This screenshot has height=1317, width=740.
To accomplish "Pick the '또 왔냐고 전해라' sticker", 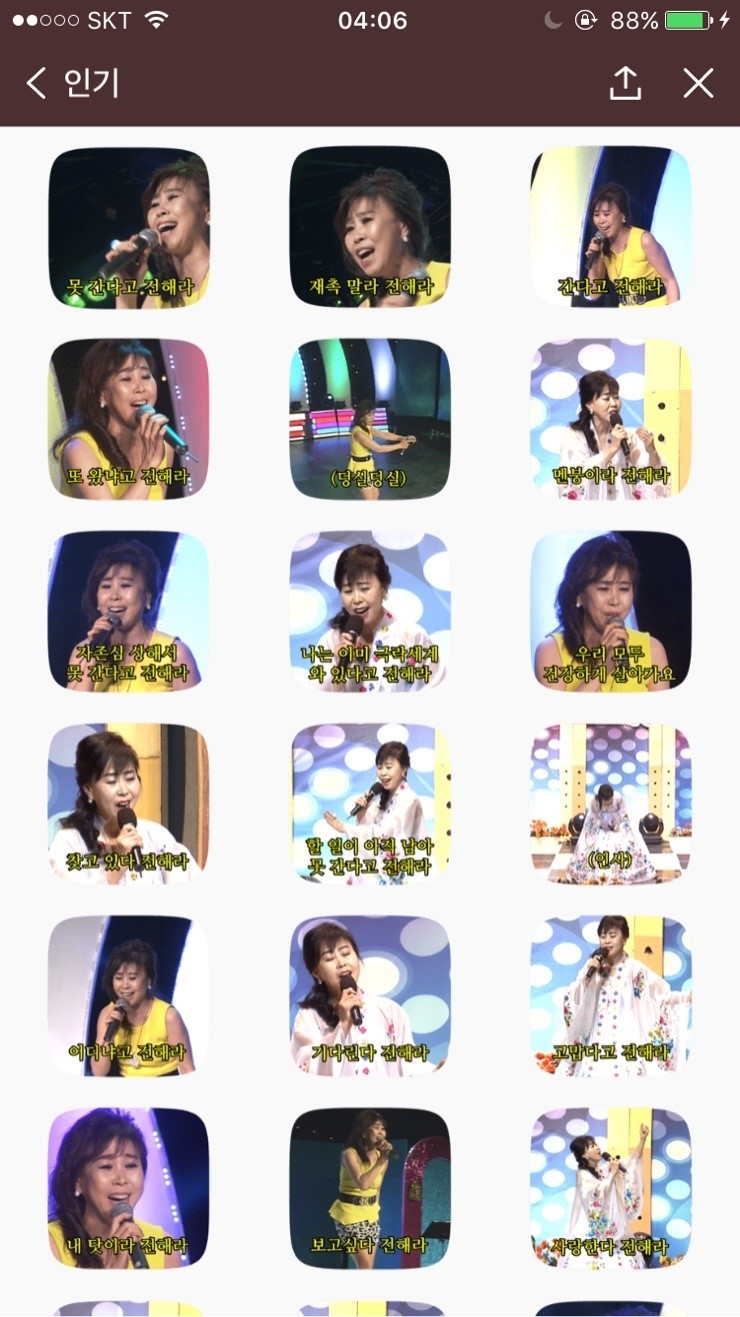I will click(129, 419).
